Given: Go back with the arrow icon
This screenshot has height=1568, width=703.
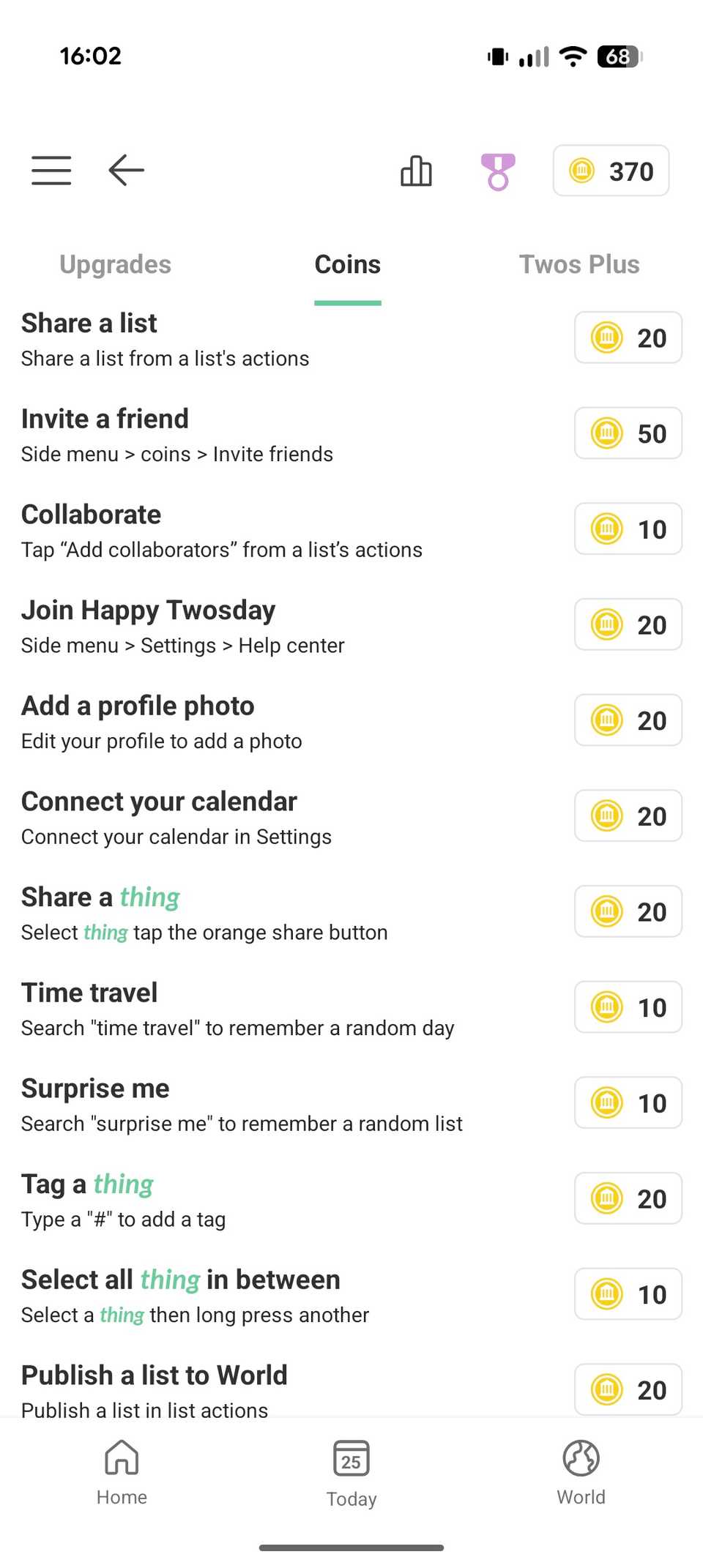Looking at the screenshot, I should [126, 171].
